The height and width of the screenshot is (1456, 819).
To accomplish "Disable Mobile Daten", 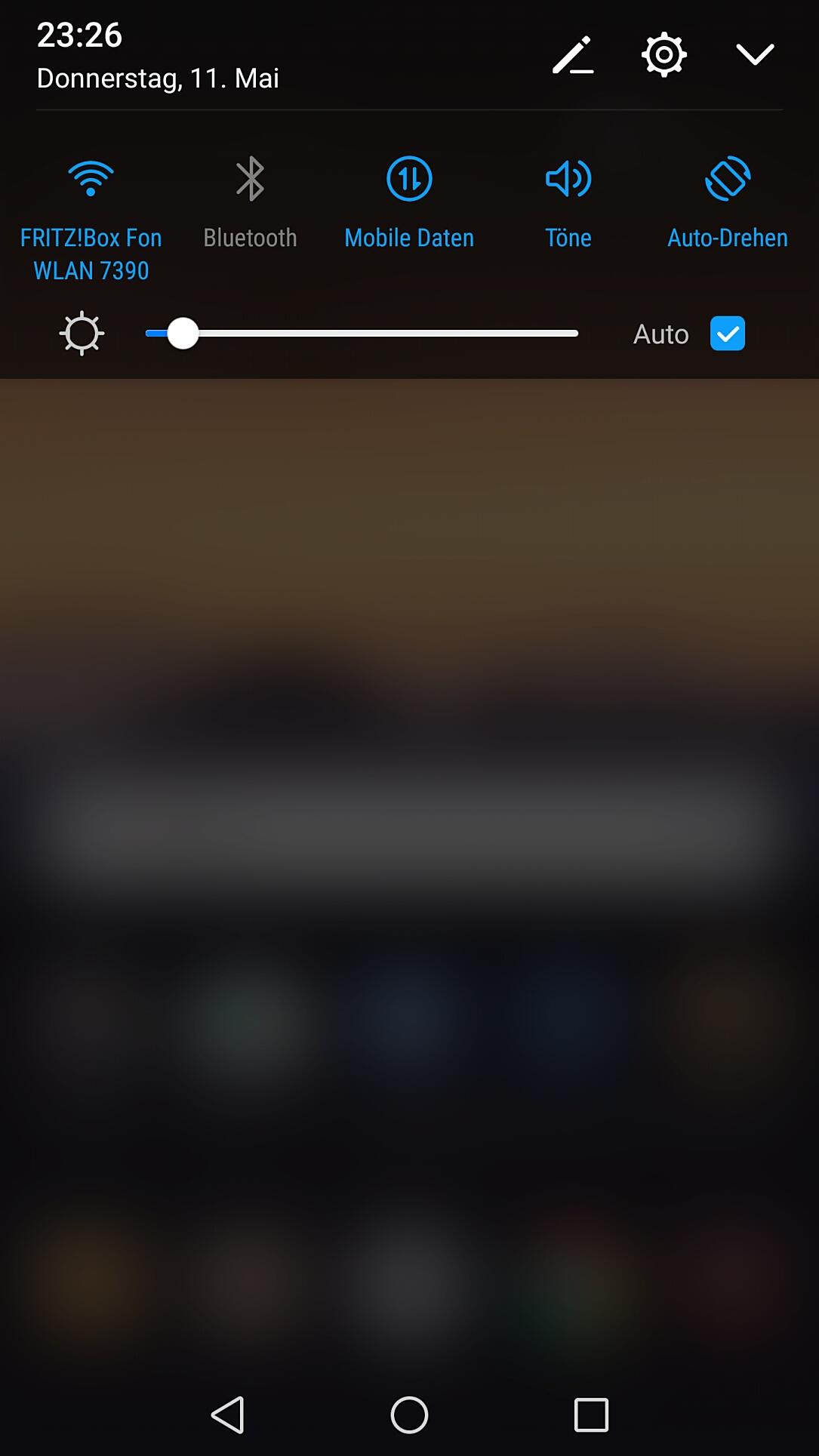I will pyautogui.click(x=409, y=180).
